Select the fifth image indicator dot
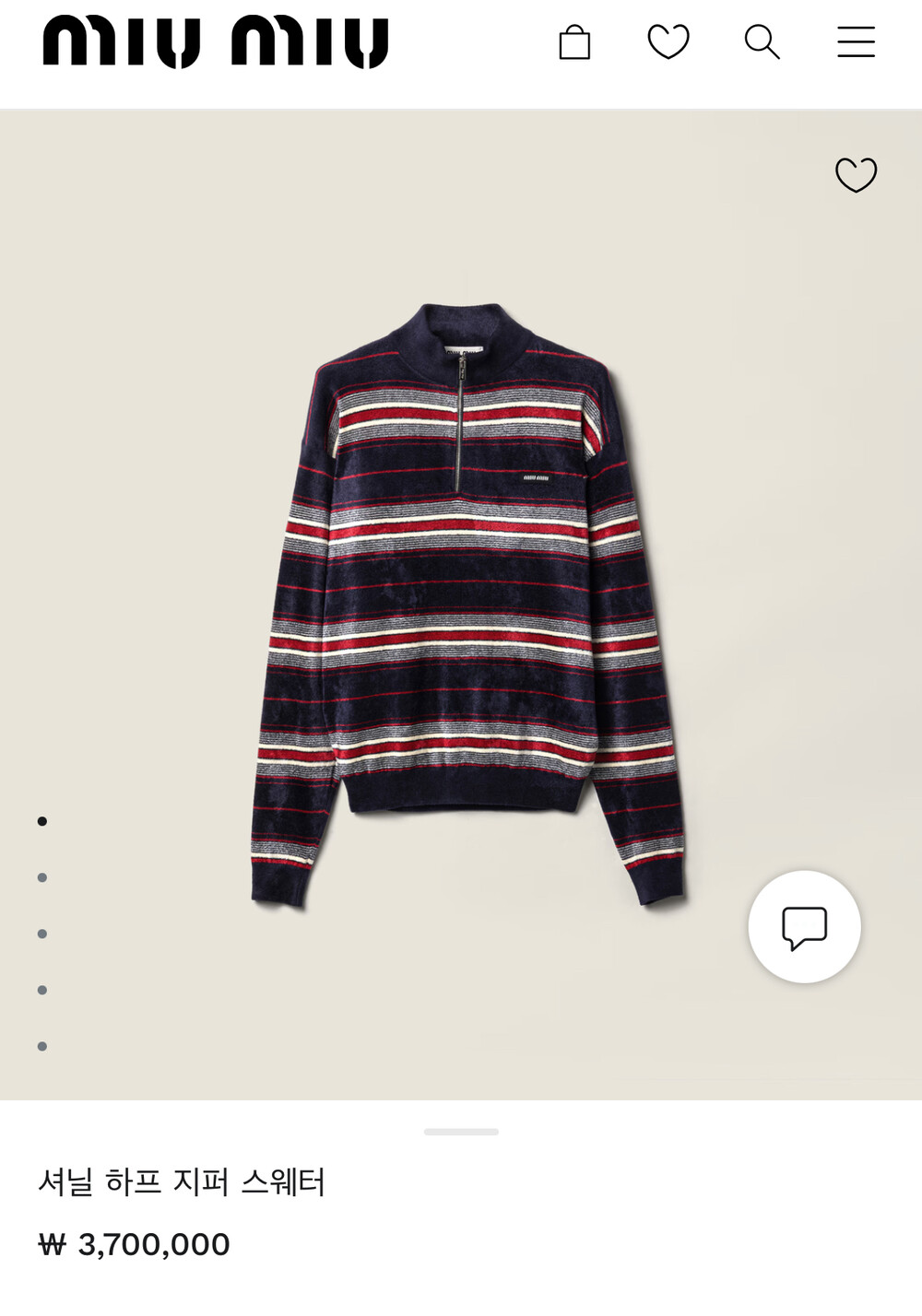The image size is (922, 1316). 42,1046
